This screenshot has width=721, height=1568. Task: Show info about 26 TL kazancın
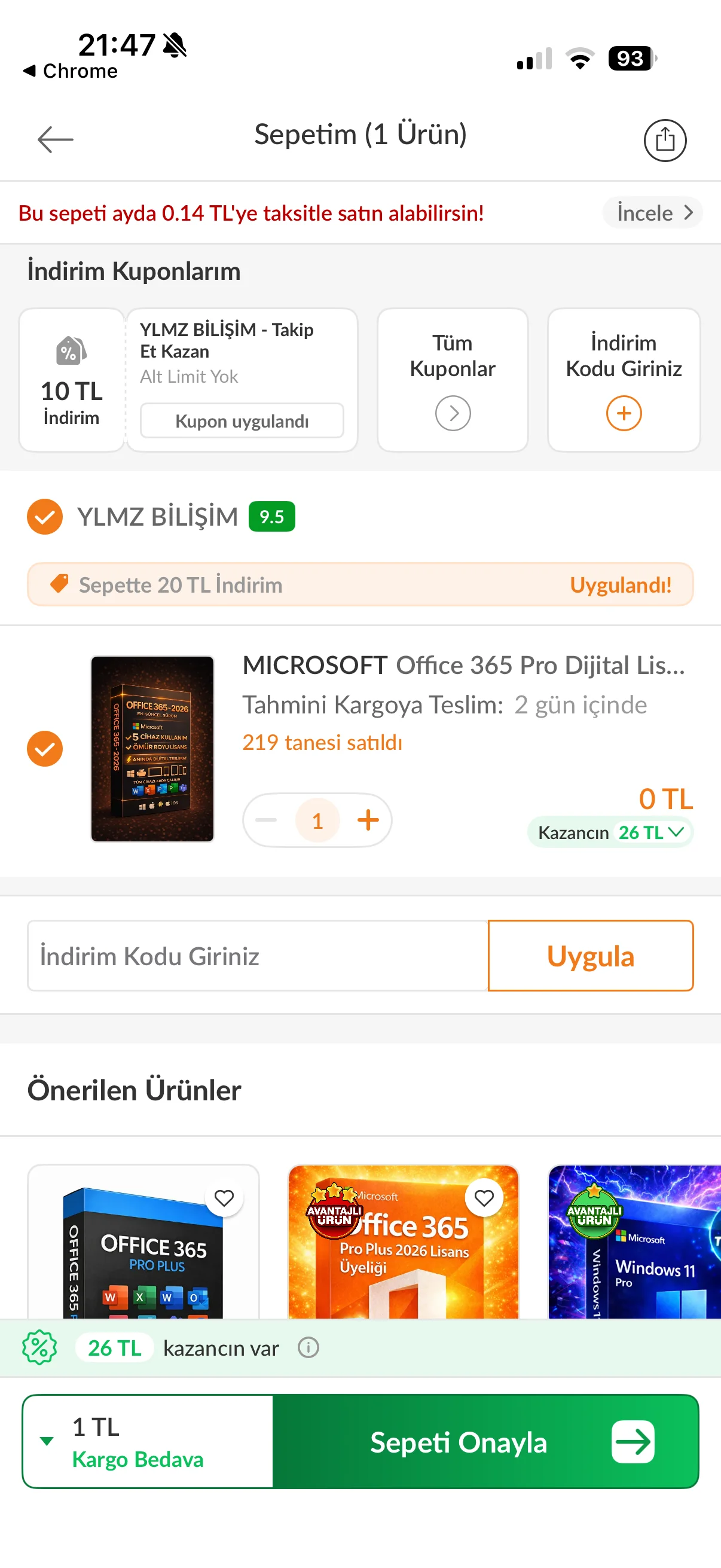pos(308,1348)
